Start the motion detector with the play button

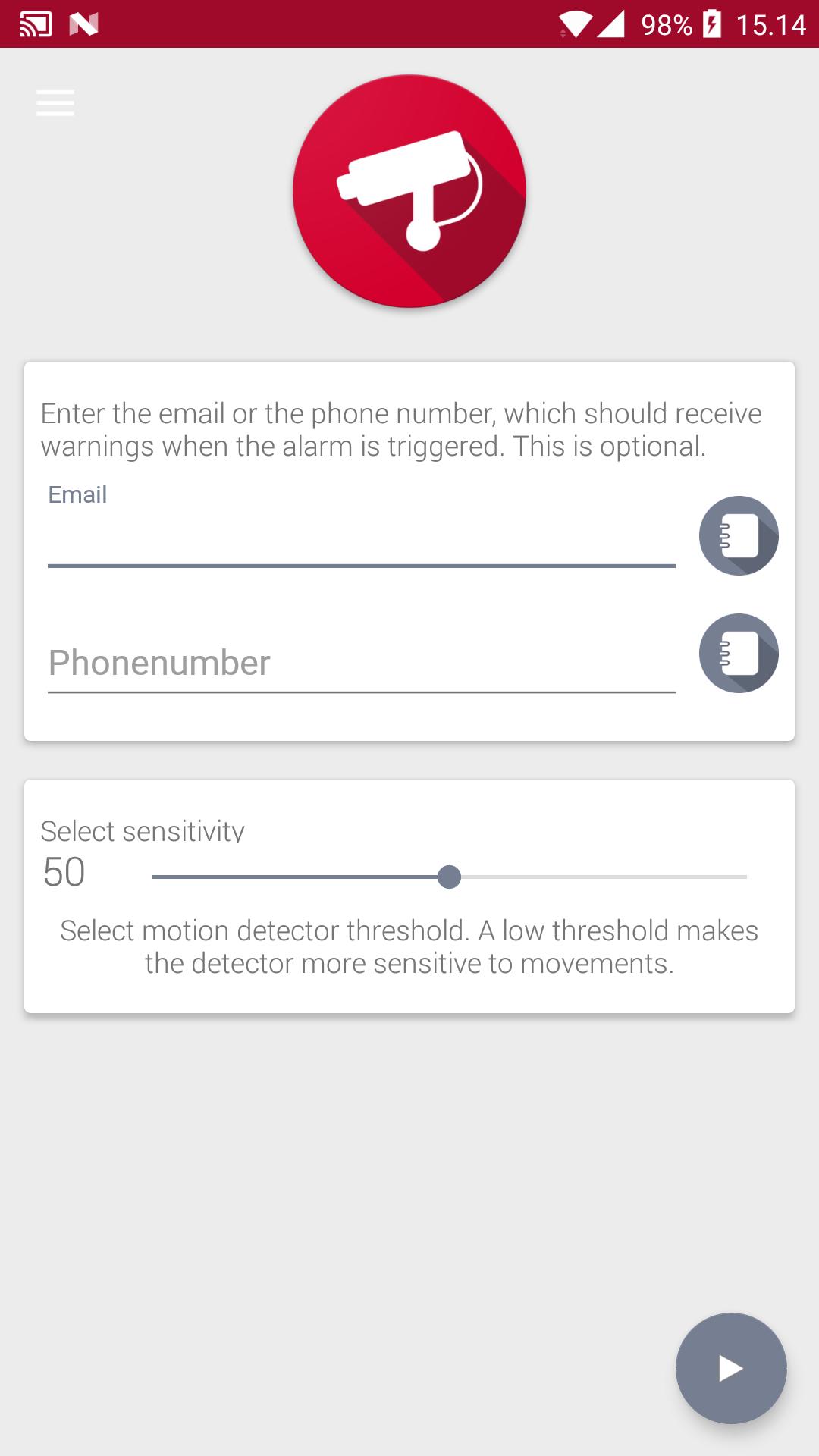[730, 1368]
